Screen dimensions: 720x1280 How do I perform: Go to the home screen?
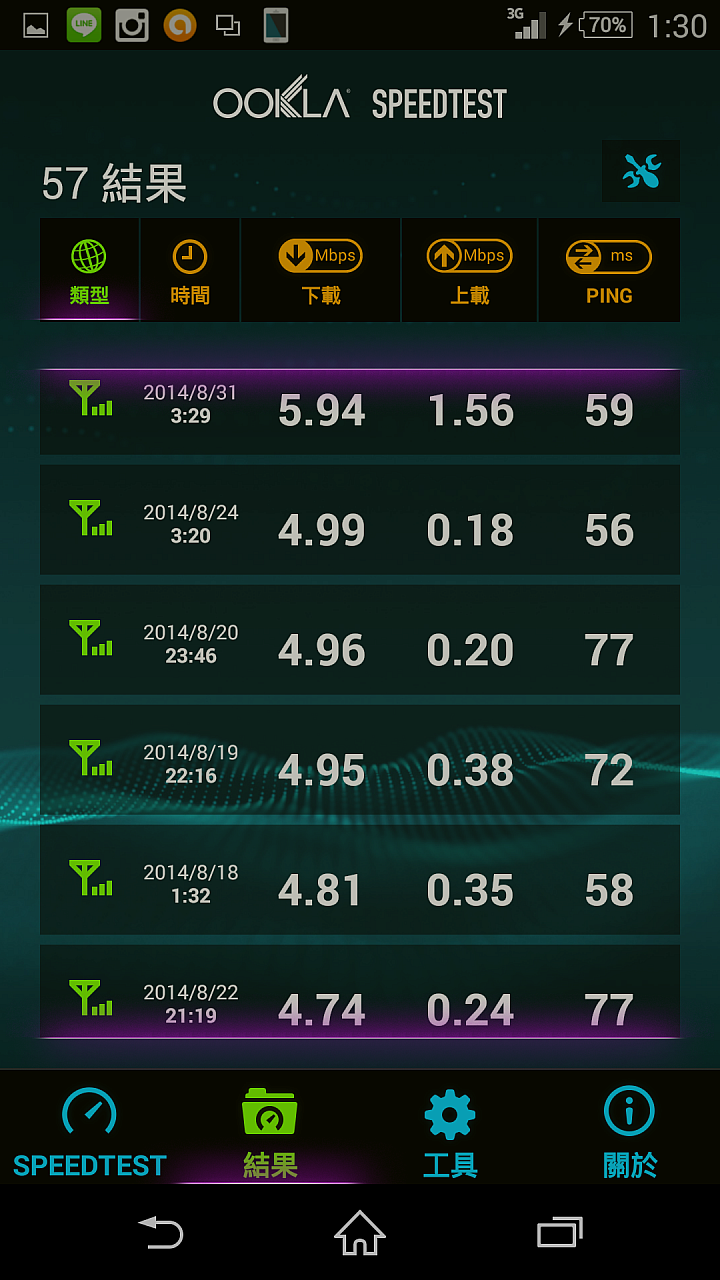coord(360,1232)
